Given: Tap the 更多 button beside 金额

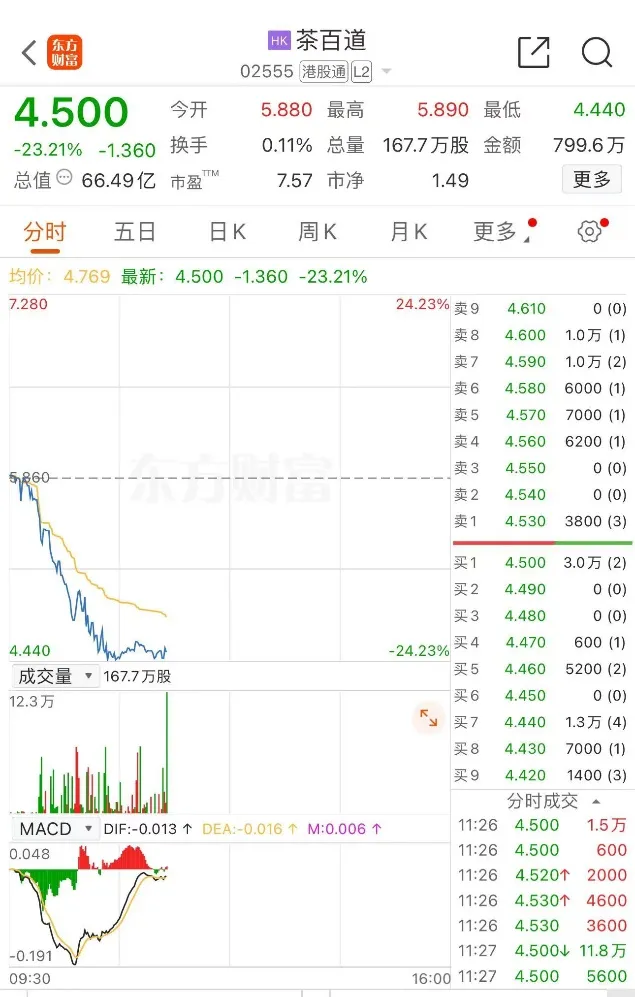Looking at the screenshot, I should (x=591, y=179).
